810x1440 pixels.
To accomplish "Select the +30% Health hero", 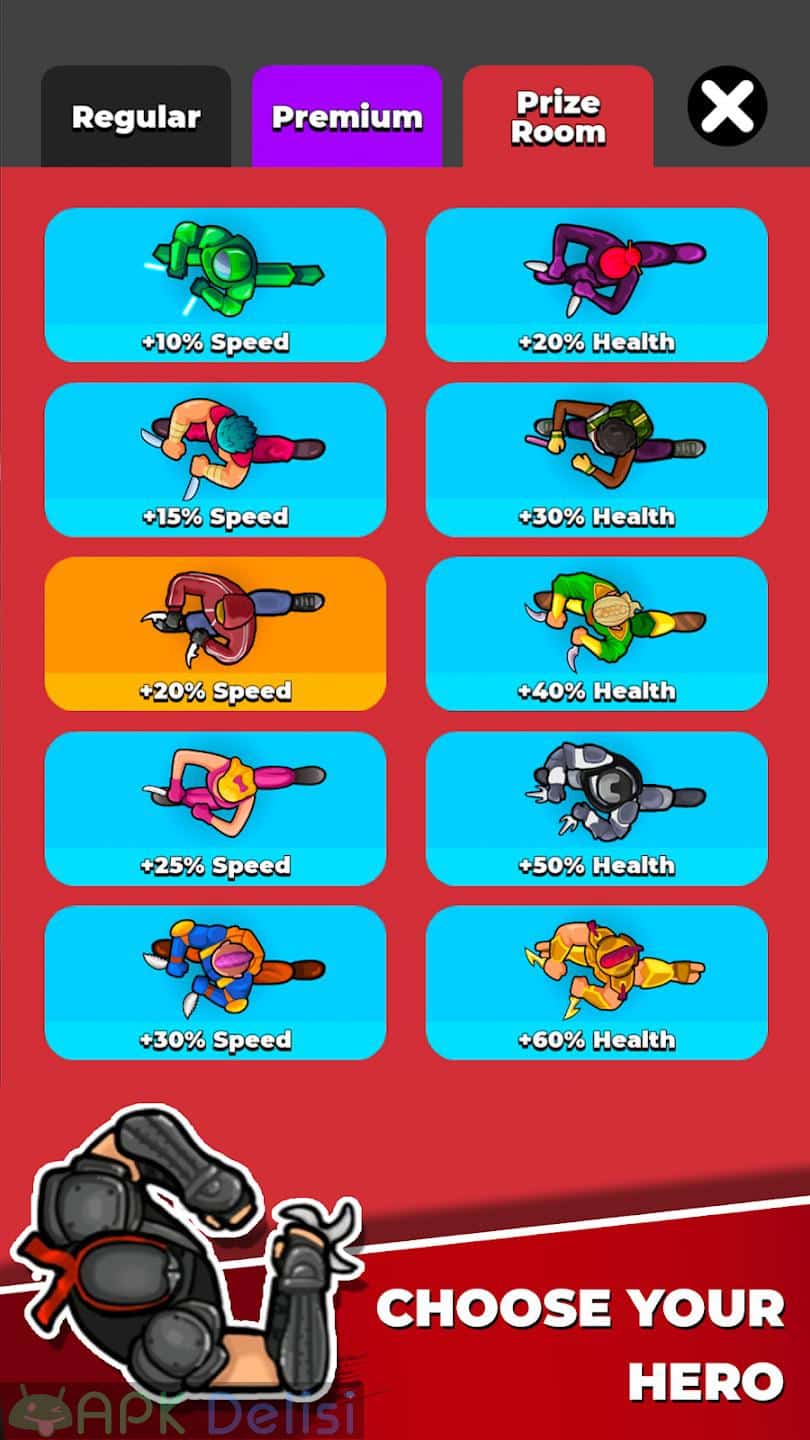I will (x=597, y=460).
